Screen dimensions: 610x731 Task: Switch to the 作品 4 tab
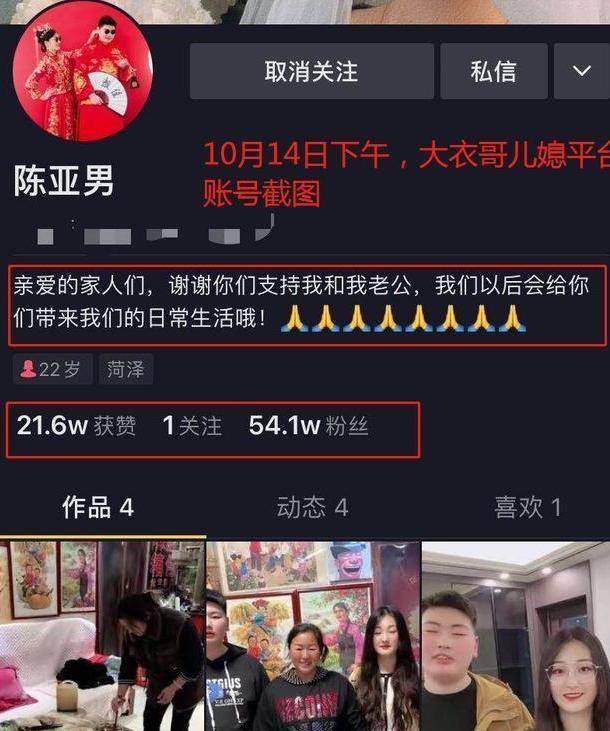[x=98, y=507]
